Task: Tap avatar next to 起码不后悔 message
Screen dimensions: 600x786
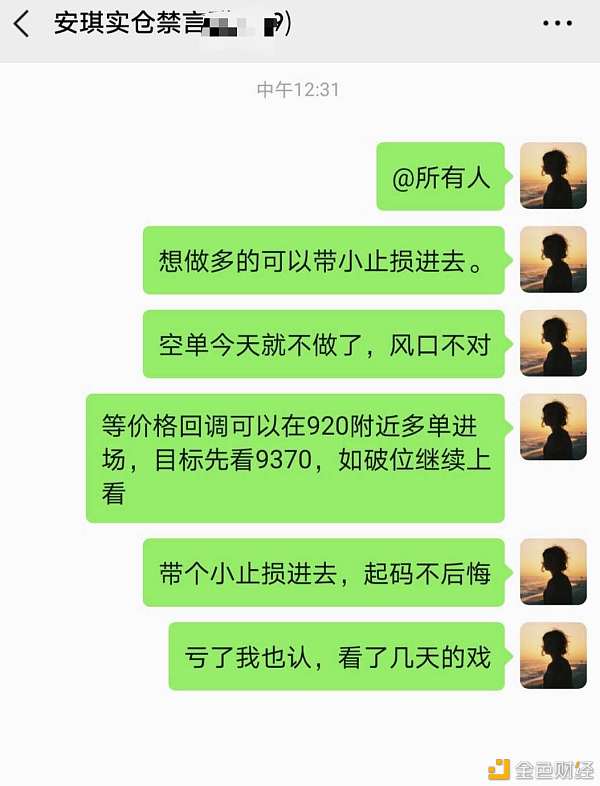Action: tap(553, 572)
